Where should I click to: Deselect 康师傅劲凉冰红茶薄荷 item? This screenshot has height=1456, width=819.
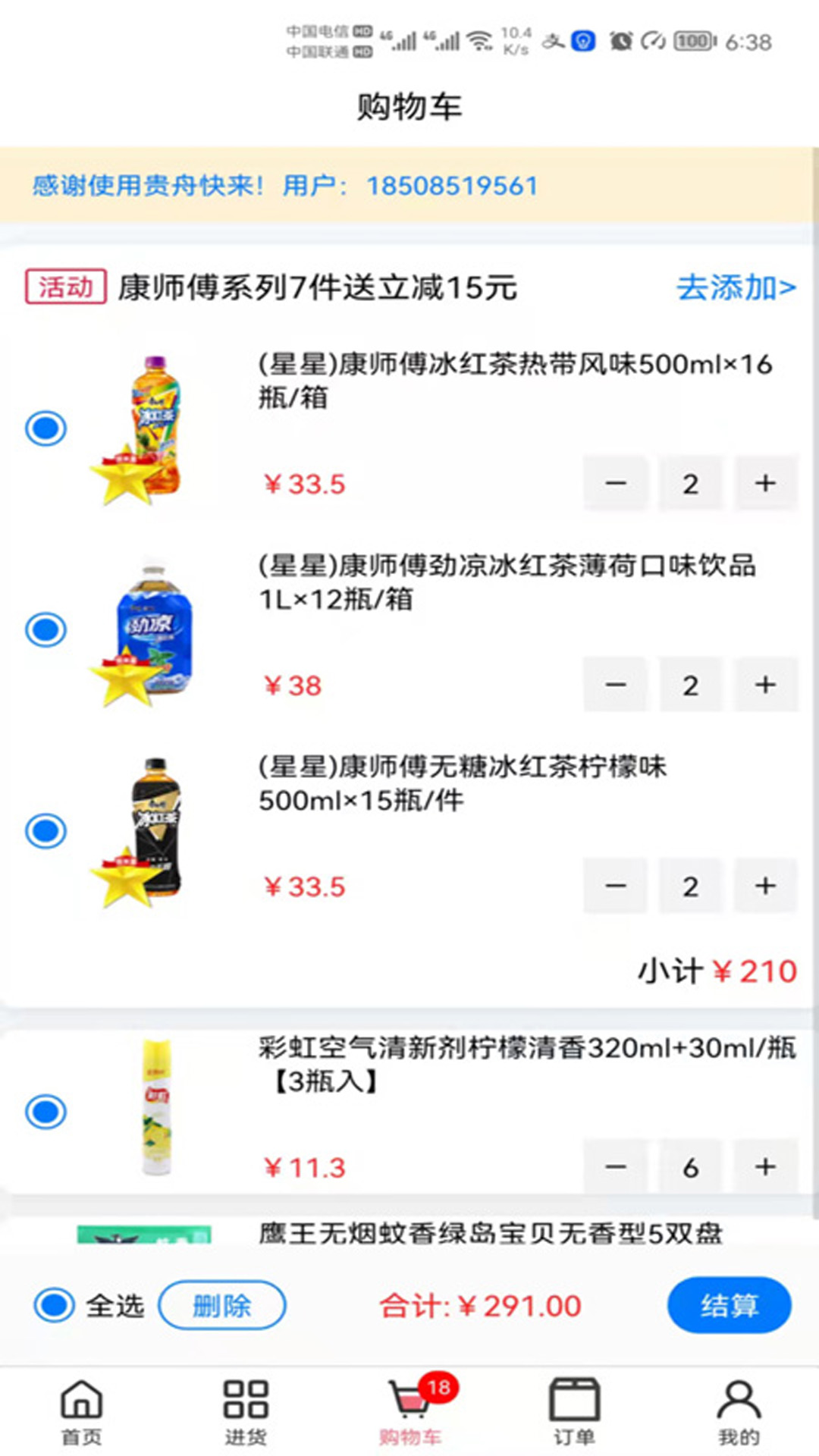click(x=46, y=629)
